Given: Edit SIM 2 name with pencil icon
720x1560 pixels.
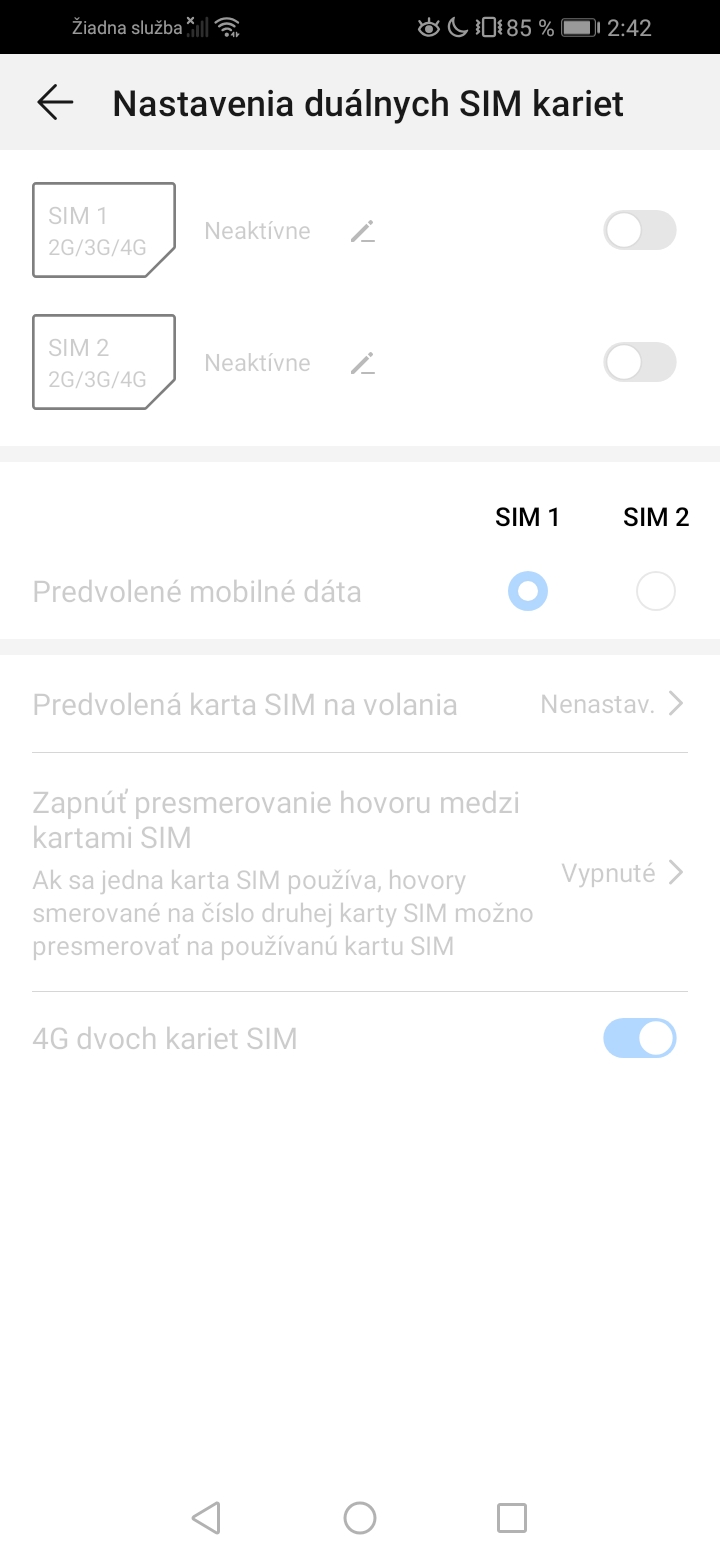Looking at the screenshot, I should 362,364.
